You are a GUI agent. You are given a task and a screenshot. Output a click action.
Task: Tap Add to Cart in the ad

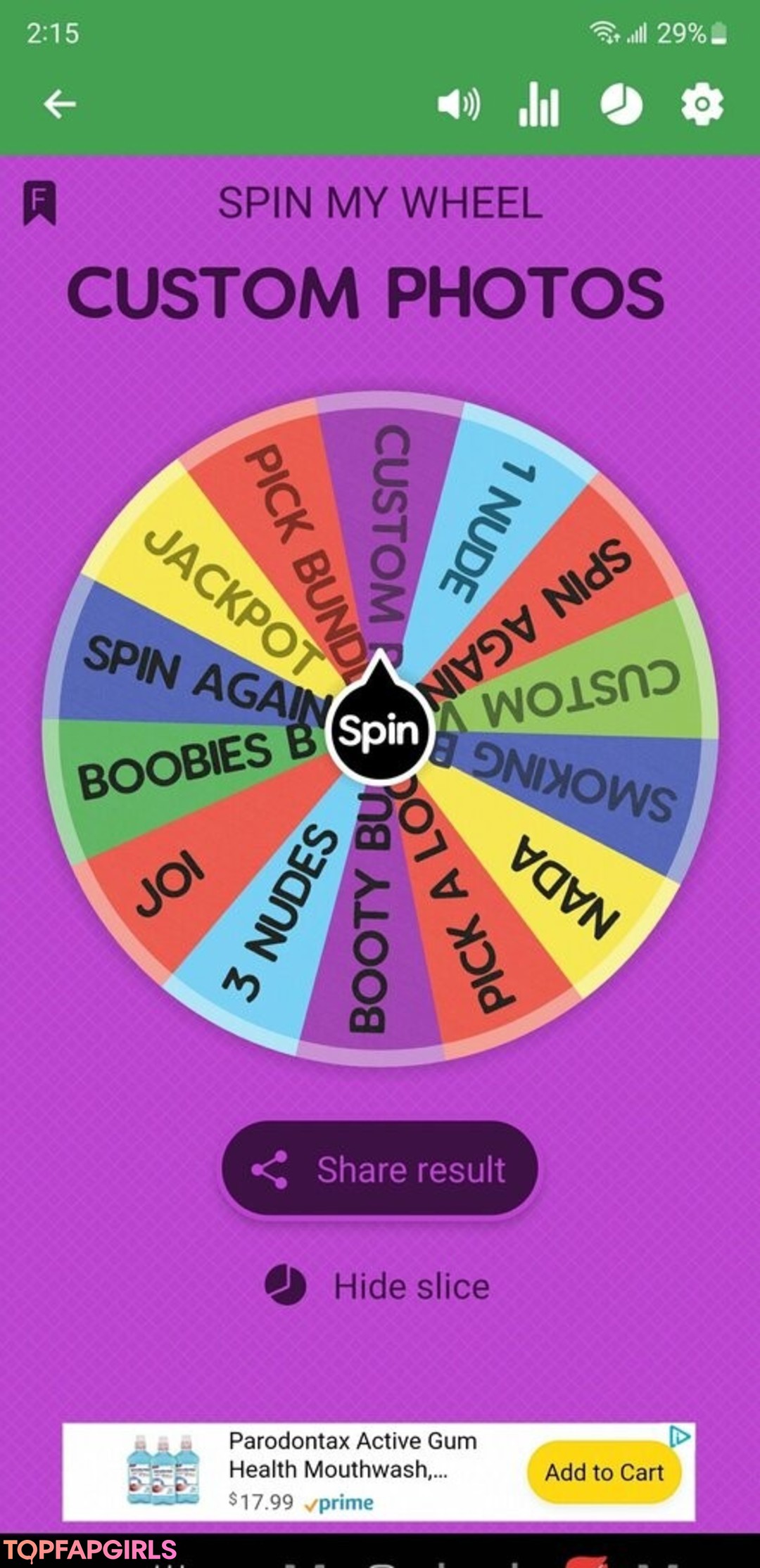click(604, 1472)
